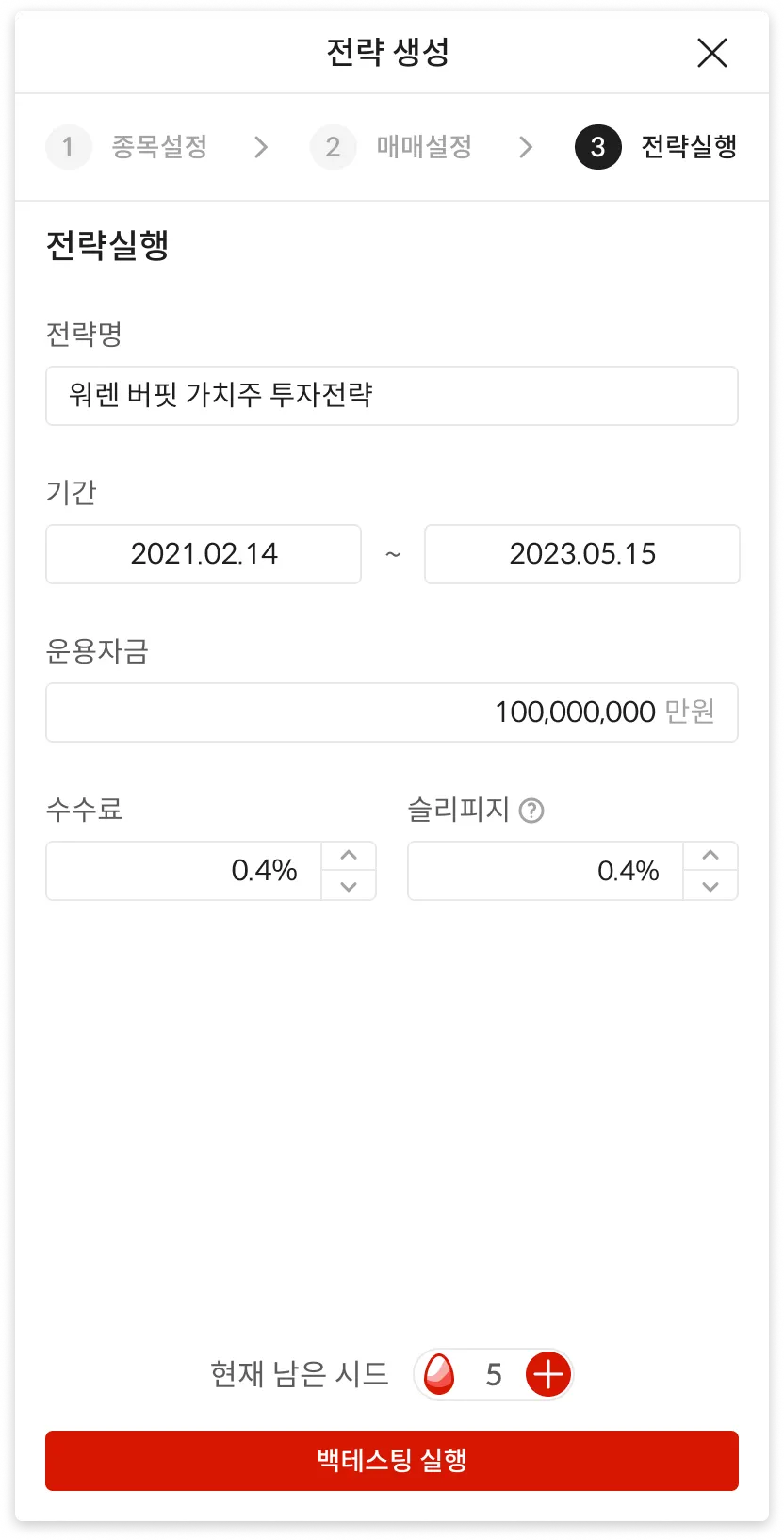Go back to step 2 매매설정
The image size is (784, 1540).
393,147
